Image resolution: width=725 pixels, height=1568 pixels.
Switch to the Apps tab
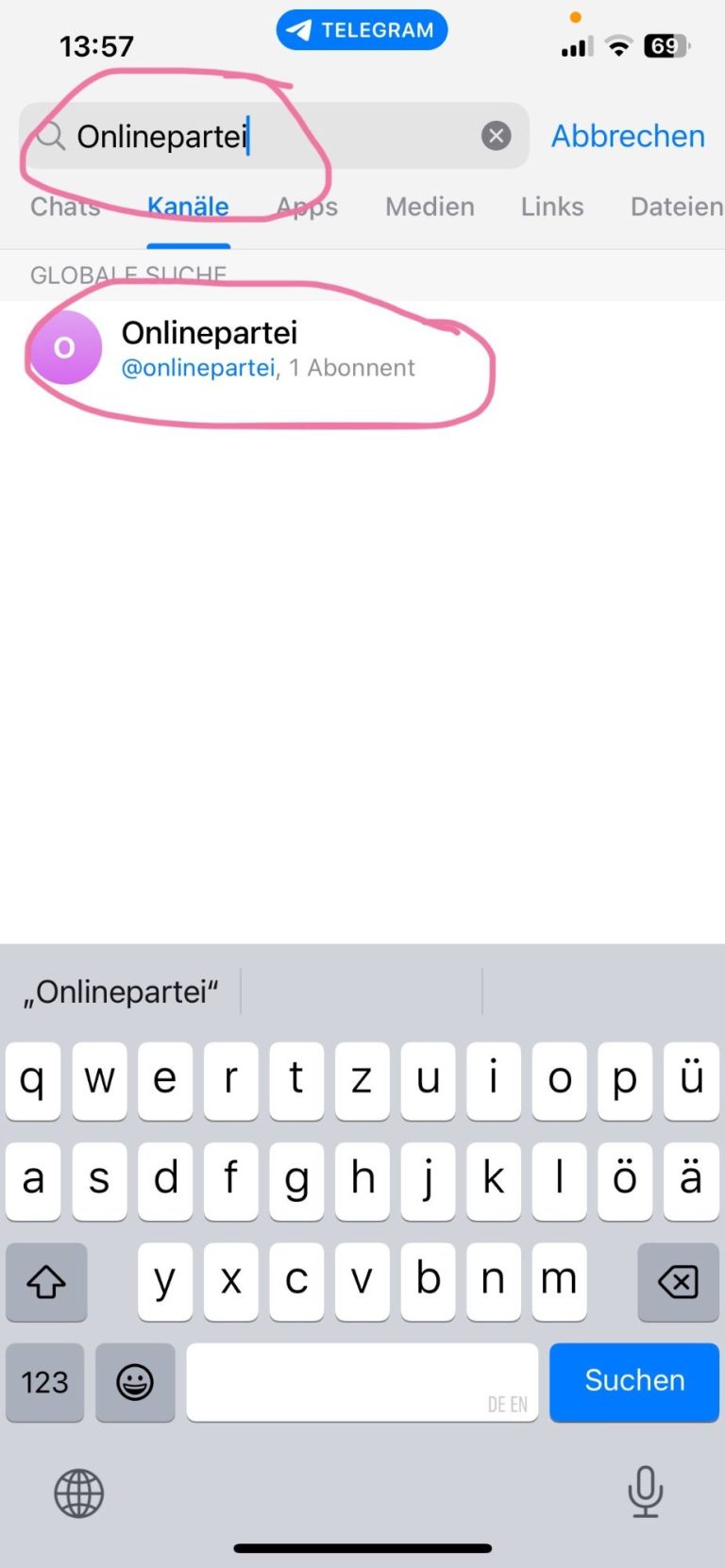(307, 207)
